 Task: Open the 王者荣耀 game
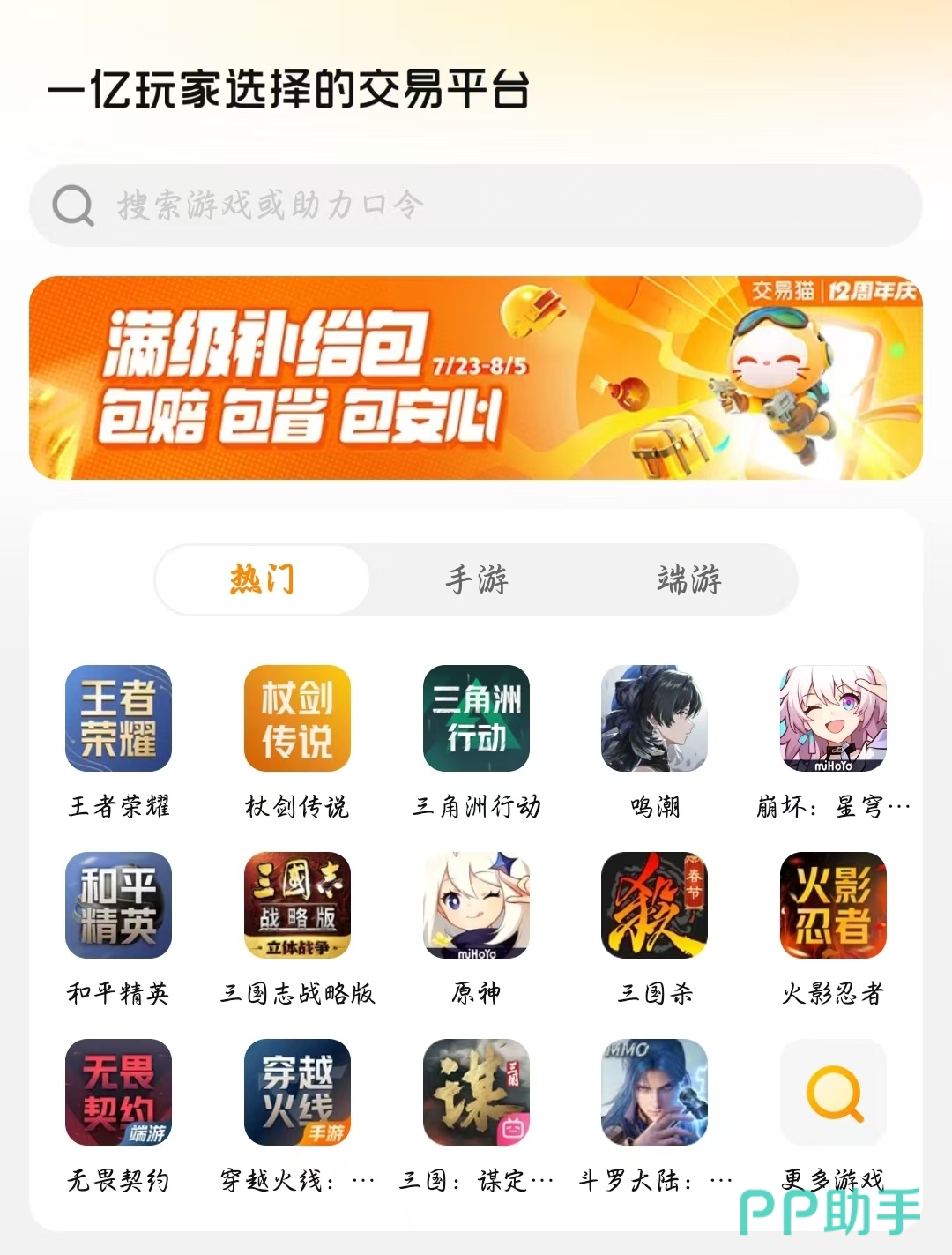tap(118, 719)
